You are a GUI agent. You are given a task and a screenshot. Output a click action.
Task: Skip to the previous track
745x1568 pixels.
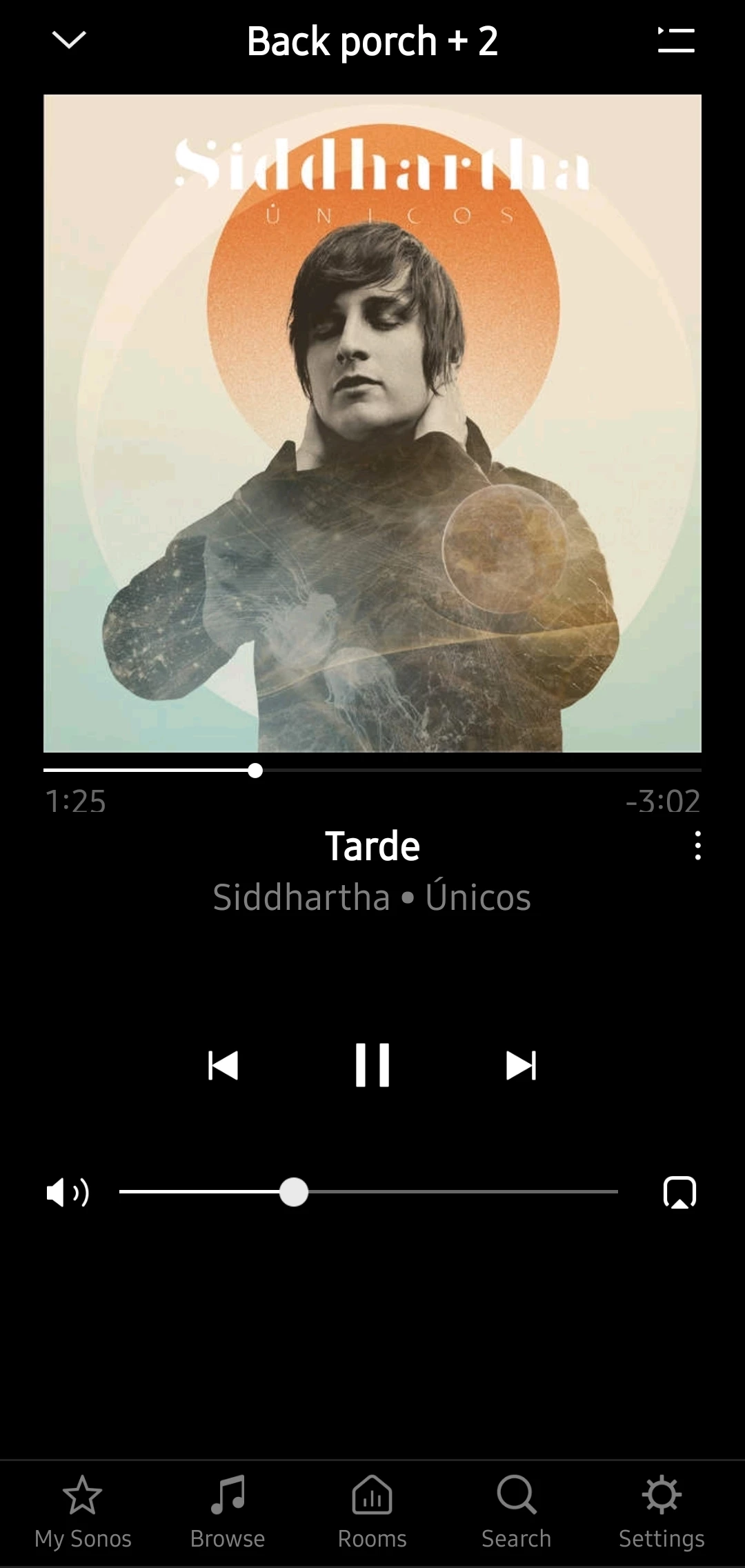coord(223,1065)
